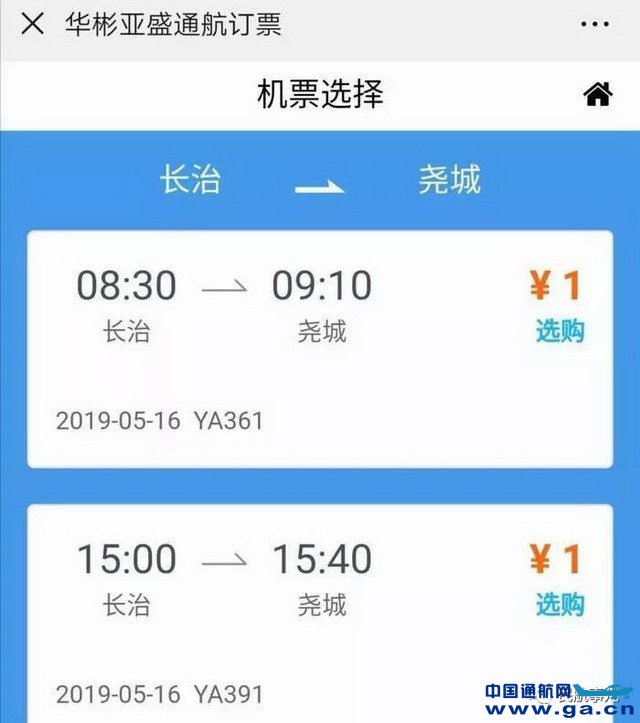Open the three-dot overflow menu
Screen dimensions: 640x723
pyautogui.click(x=595, y=24)
